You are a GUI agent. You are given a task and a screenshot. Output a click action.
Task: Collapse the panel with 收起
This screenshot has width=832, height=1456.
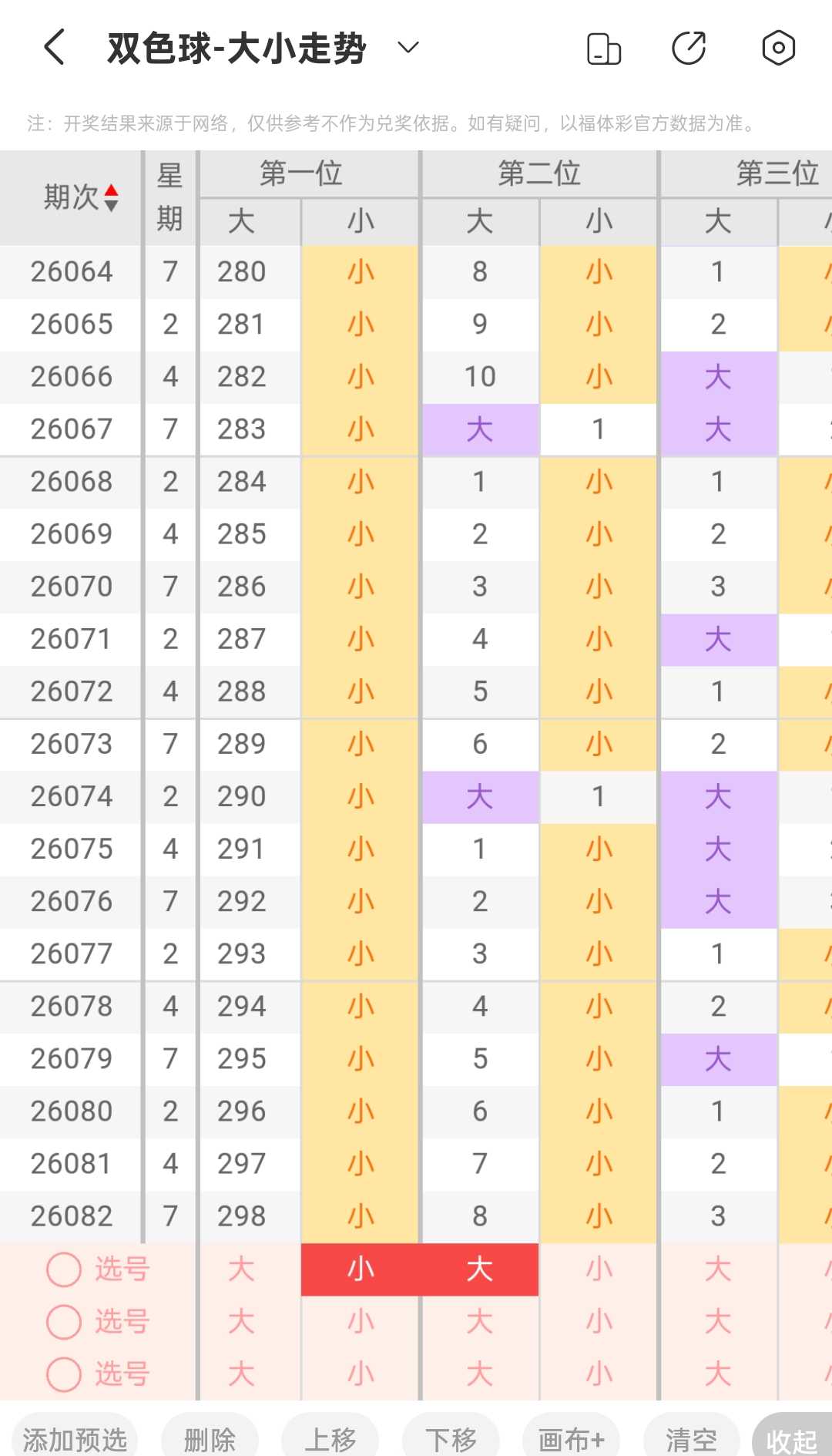click(x=792, y=1438)
